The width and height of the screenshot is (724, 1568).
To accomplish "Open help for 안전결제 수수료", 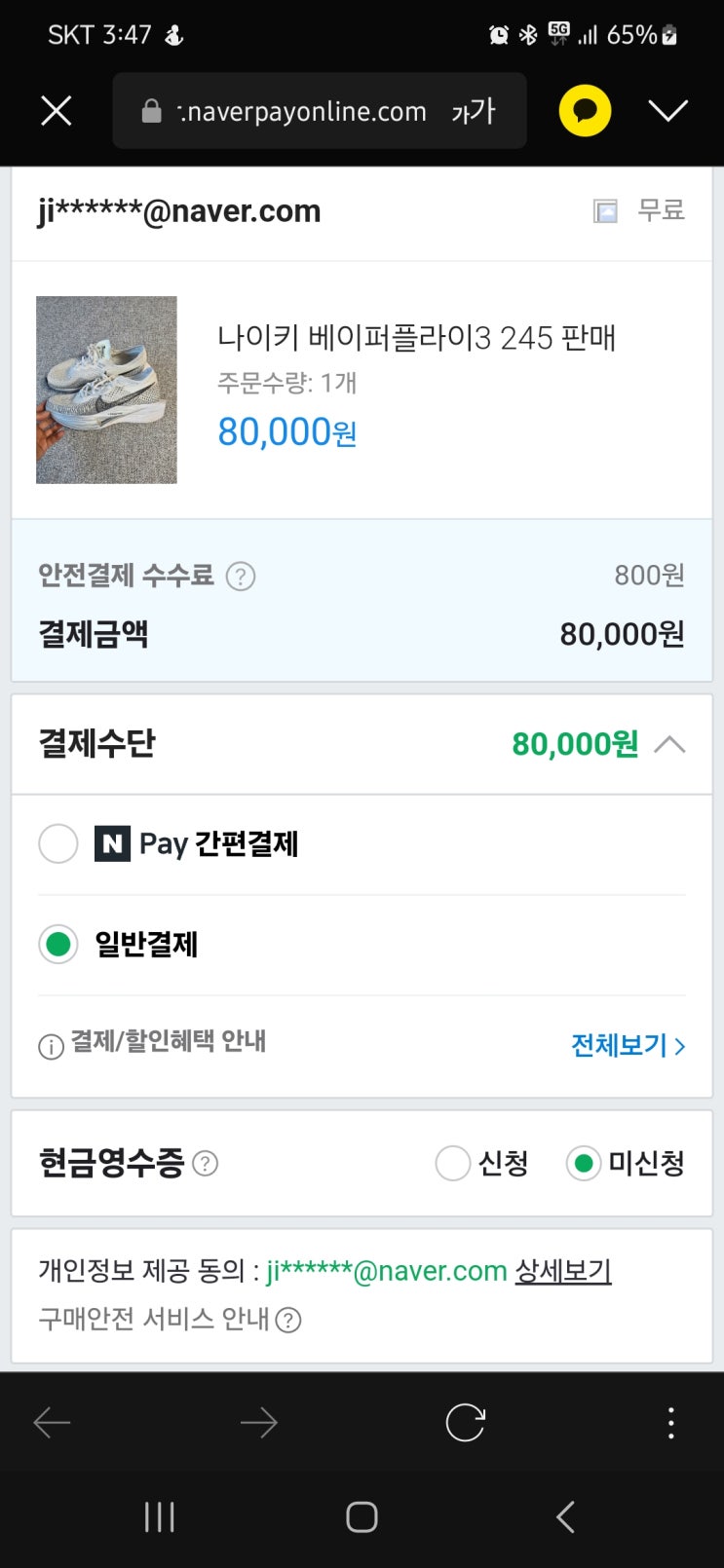I will (241, 577).
